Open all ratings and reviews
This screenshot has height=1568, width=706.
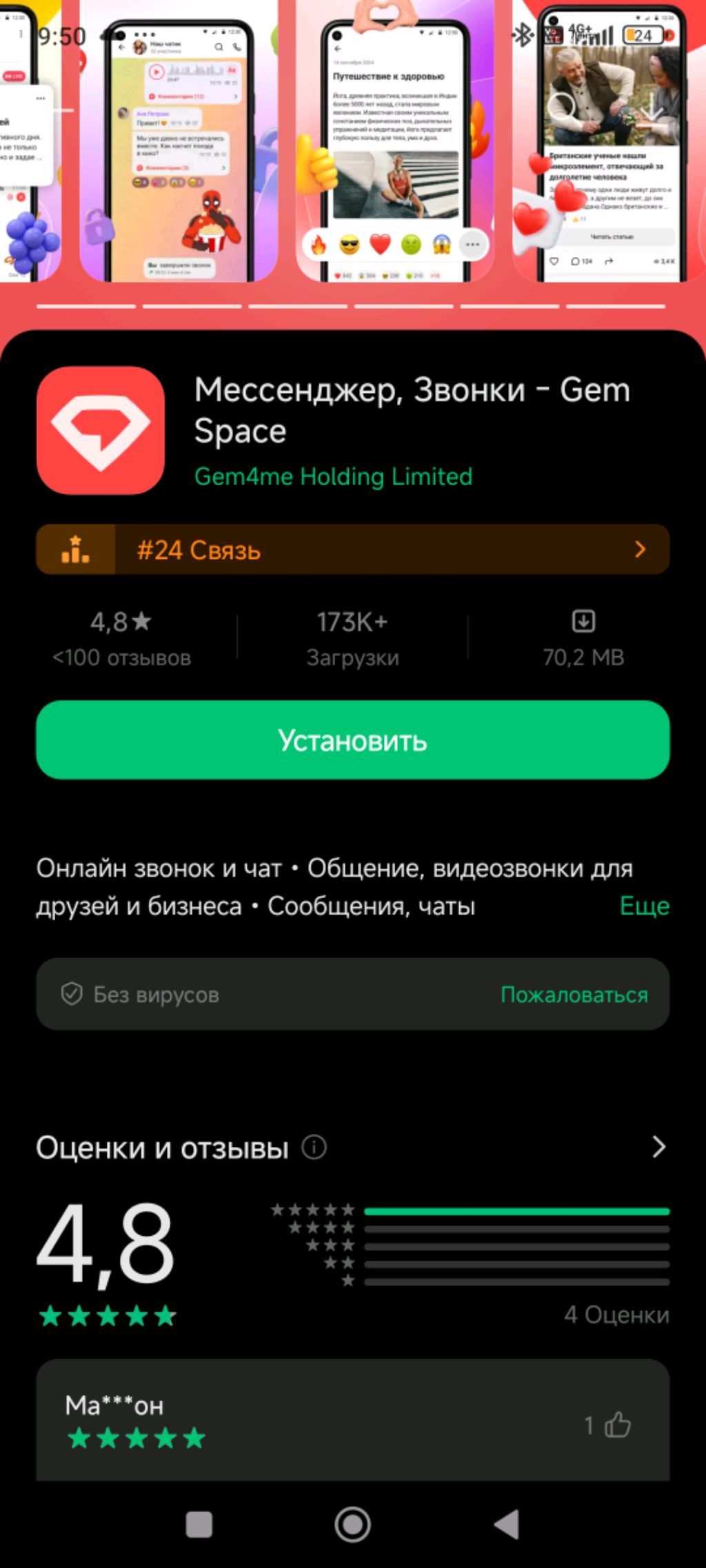658,1147
